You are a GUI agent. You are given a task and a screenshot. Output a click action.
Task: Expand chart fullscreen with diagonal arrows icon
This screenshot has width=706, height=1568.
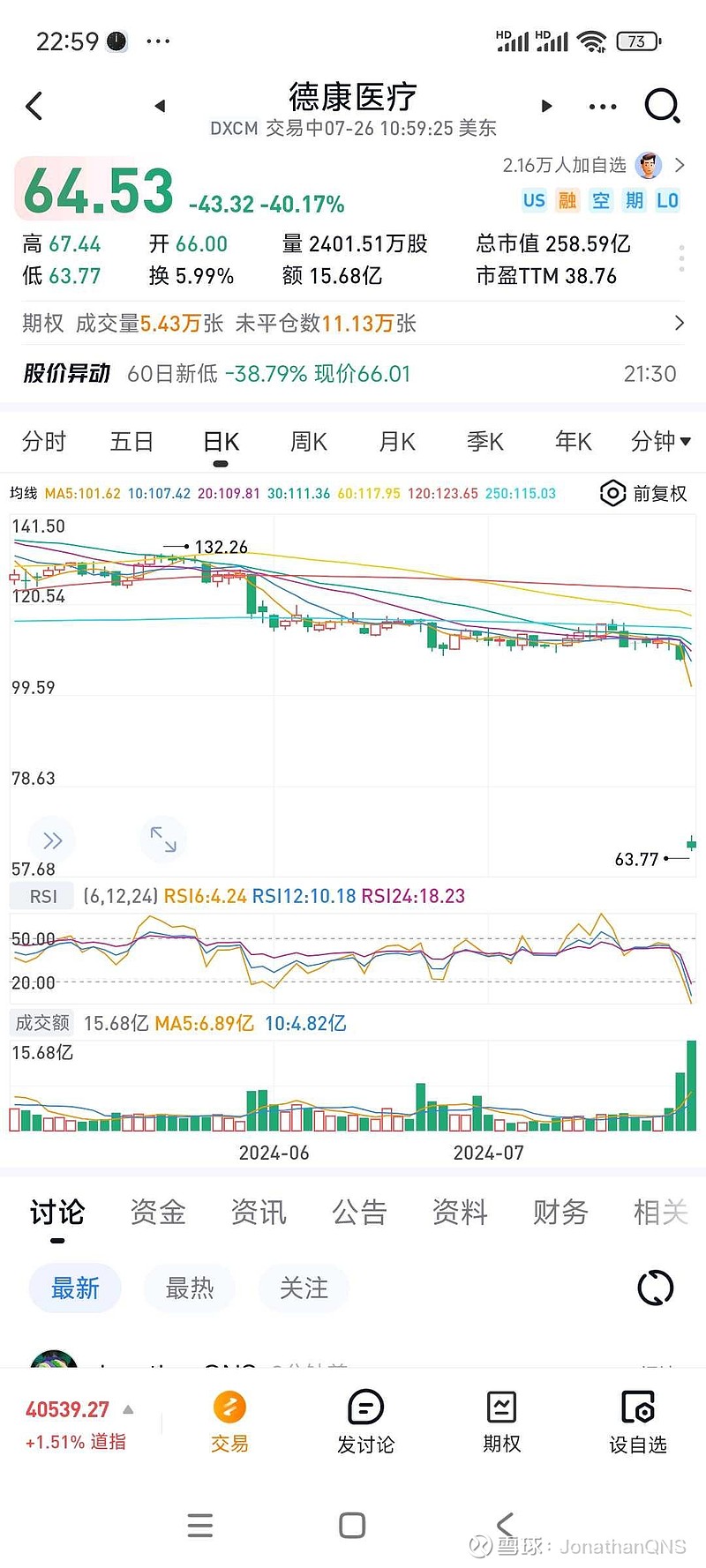[163, 839]
